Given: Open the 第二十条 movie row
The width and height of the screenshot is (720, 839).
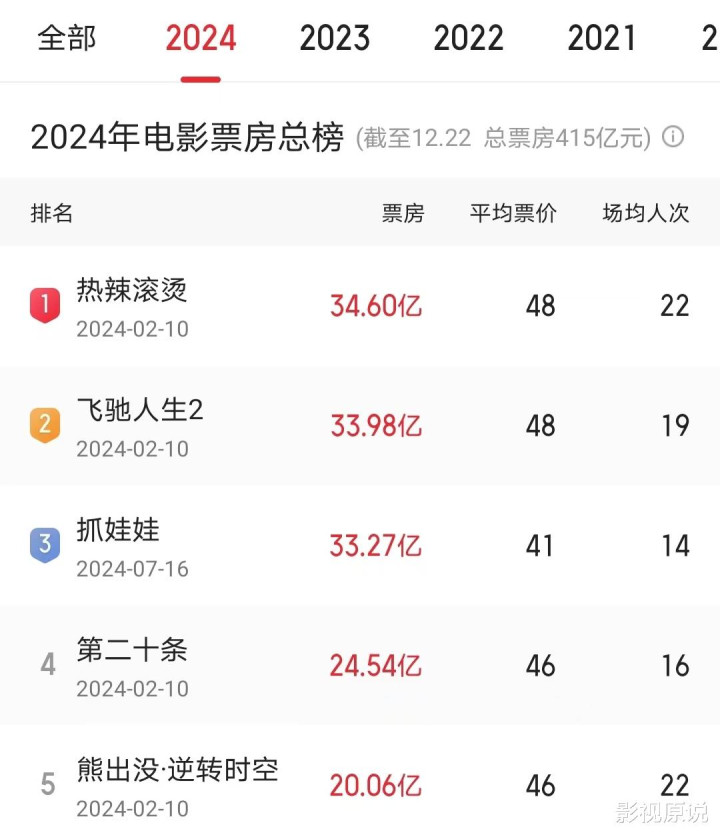Looking at the screenshot, I should click(x=360, y=666).
